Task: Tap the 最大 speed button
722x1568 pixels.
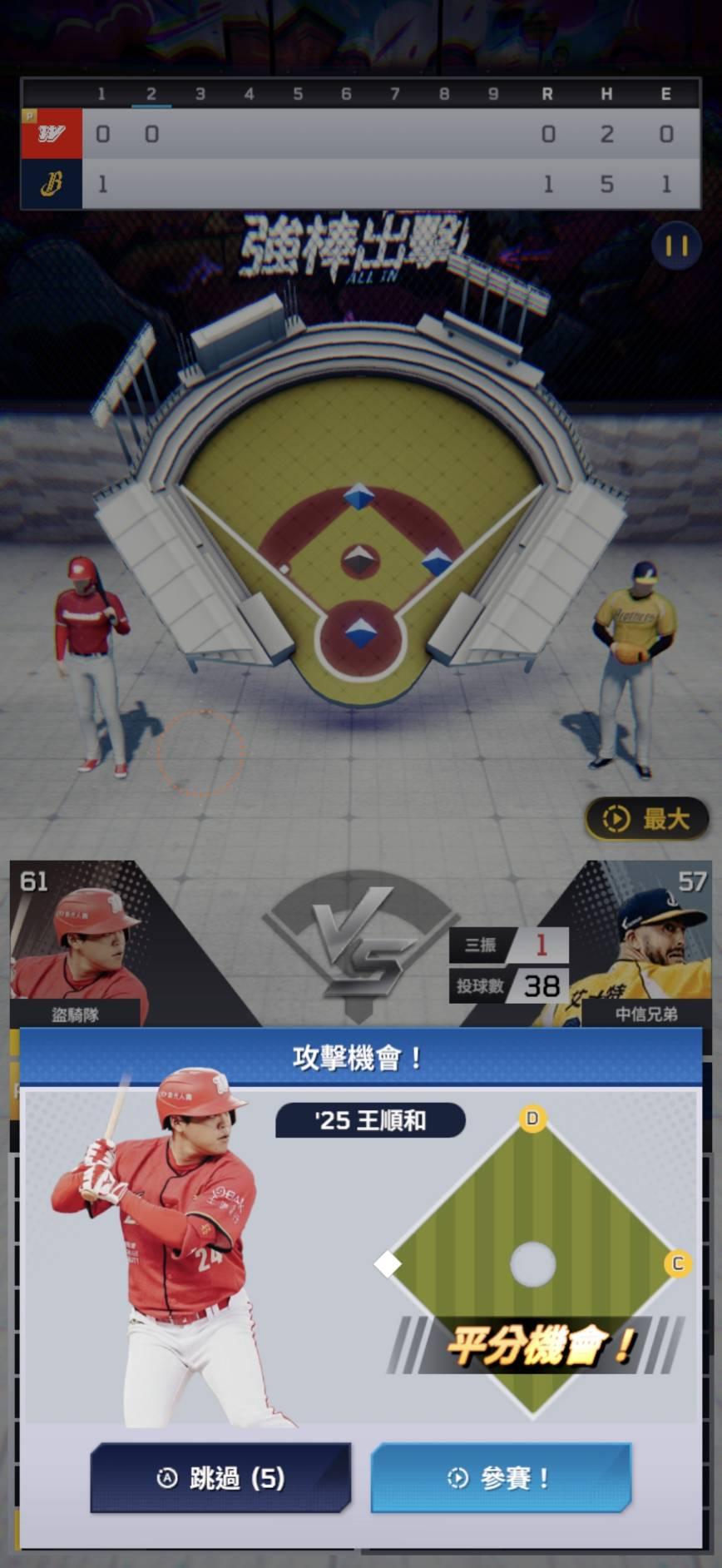Action: click(x=647, y=819)
